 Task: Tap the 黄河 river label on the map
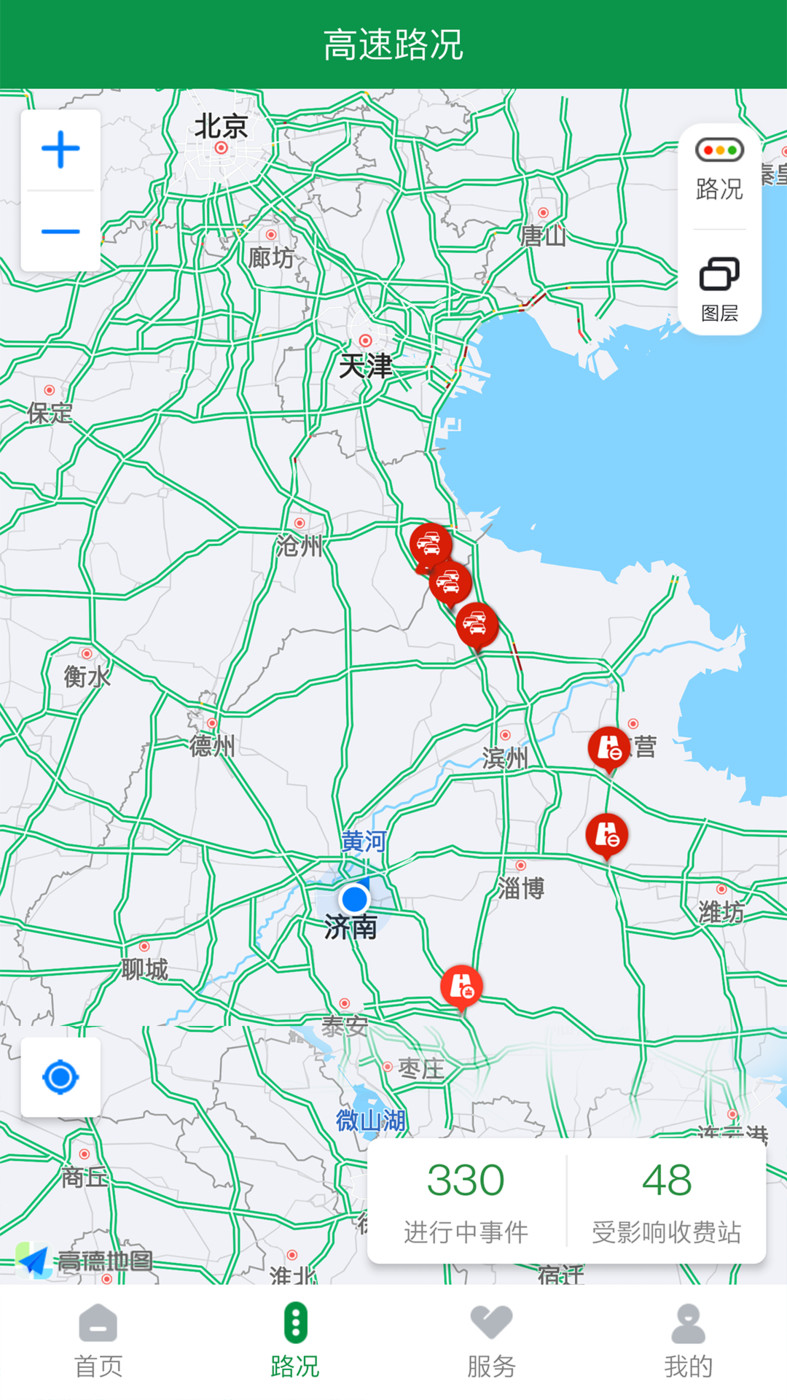coord(363,841)
